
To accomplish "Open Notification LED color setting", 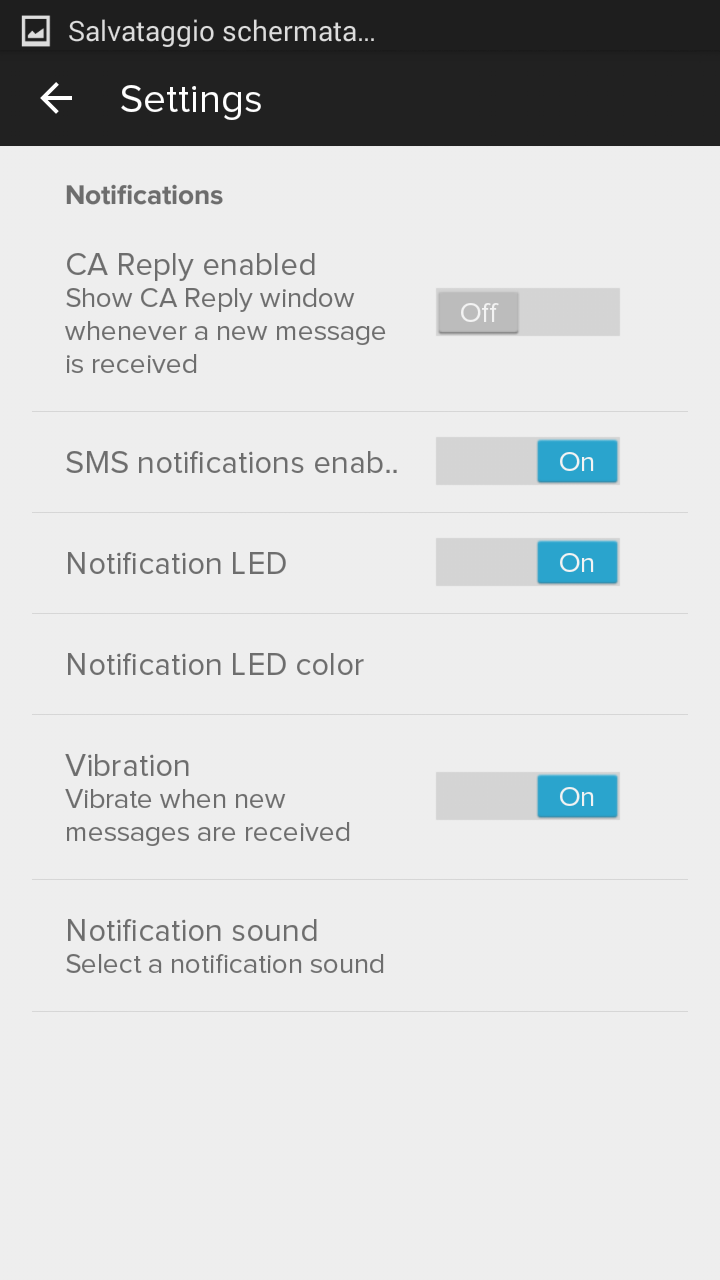I will [360, 664].
